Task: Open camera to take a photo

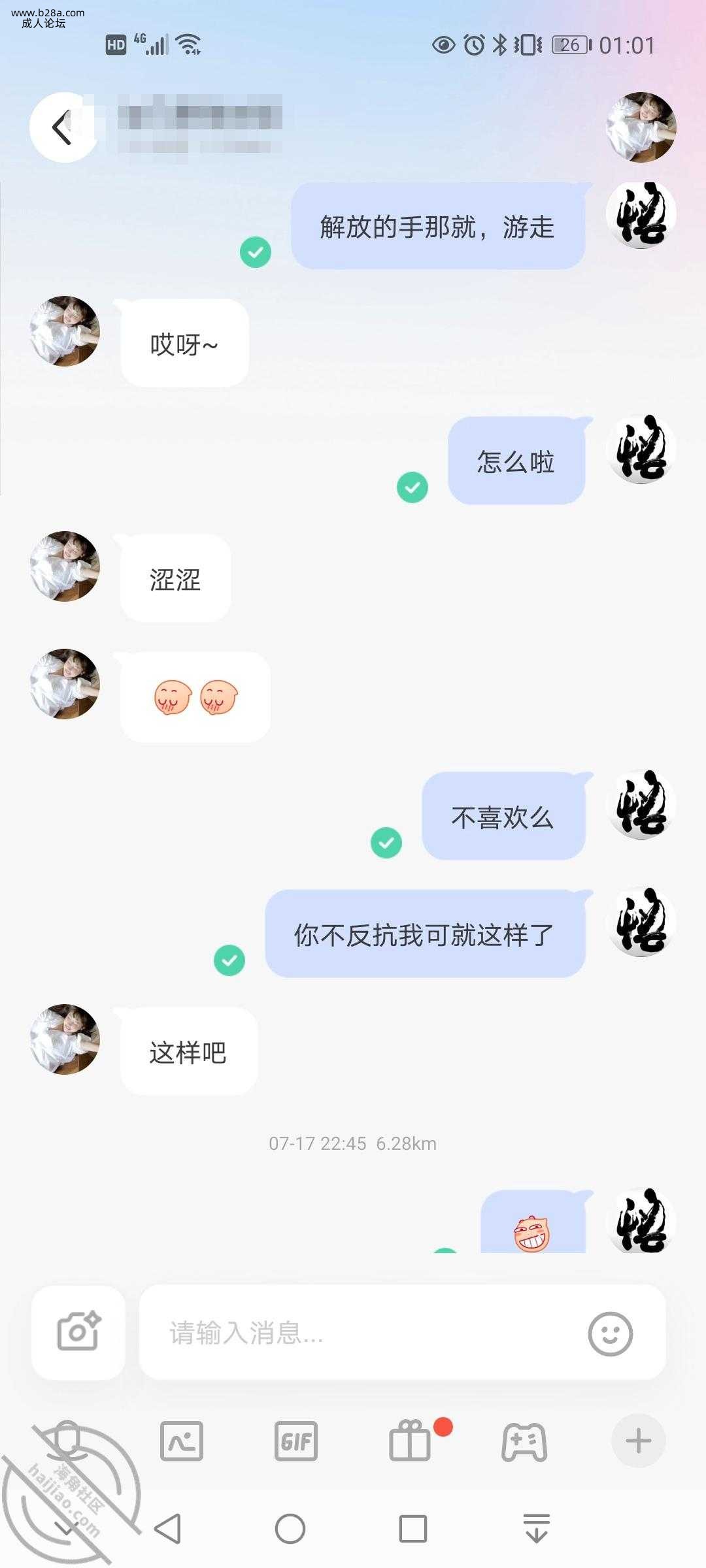Action: click(x=78, y=1333)
